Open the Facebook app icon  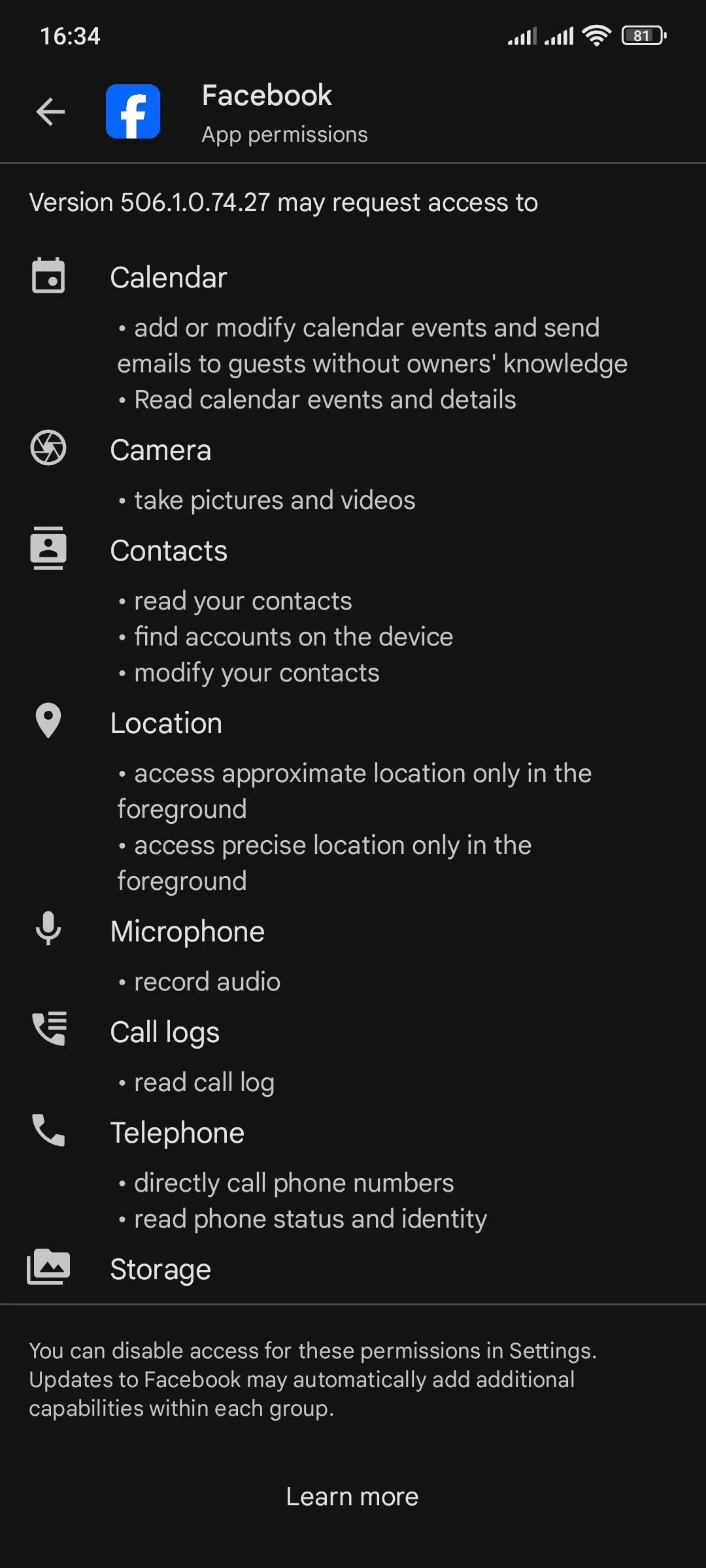tap(133, 111)
